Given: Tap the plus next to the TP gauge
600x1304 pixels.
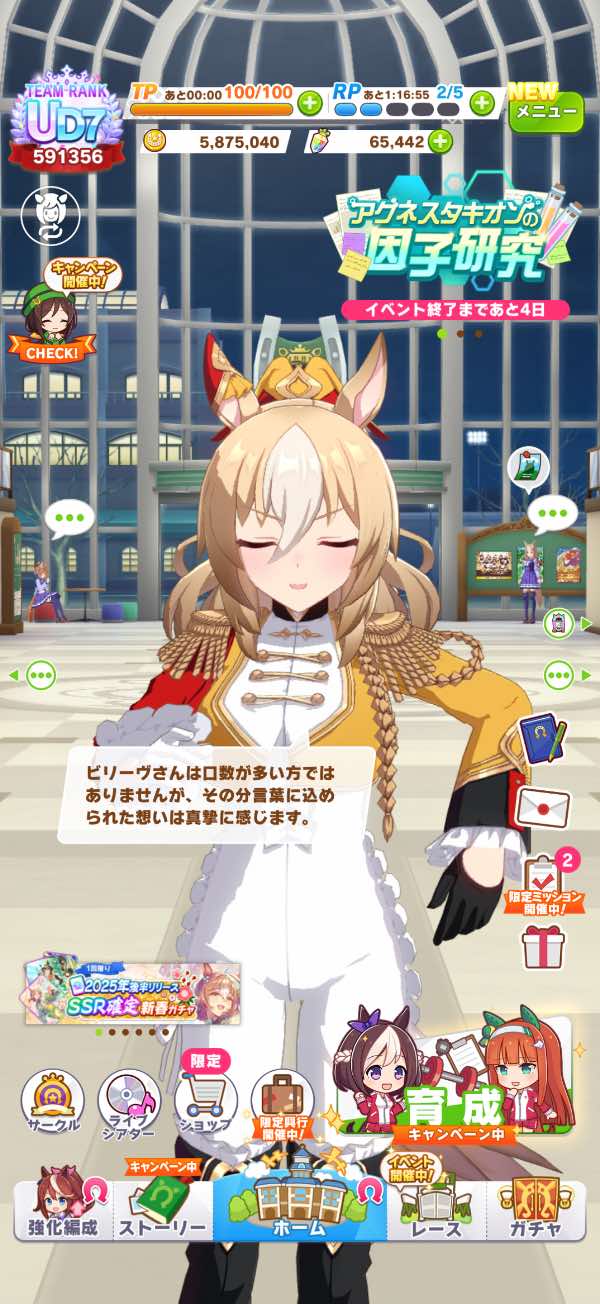Looking at the screenshot, I should 310,103.
